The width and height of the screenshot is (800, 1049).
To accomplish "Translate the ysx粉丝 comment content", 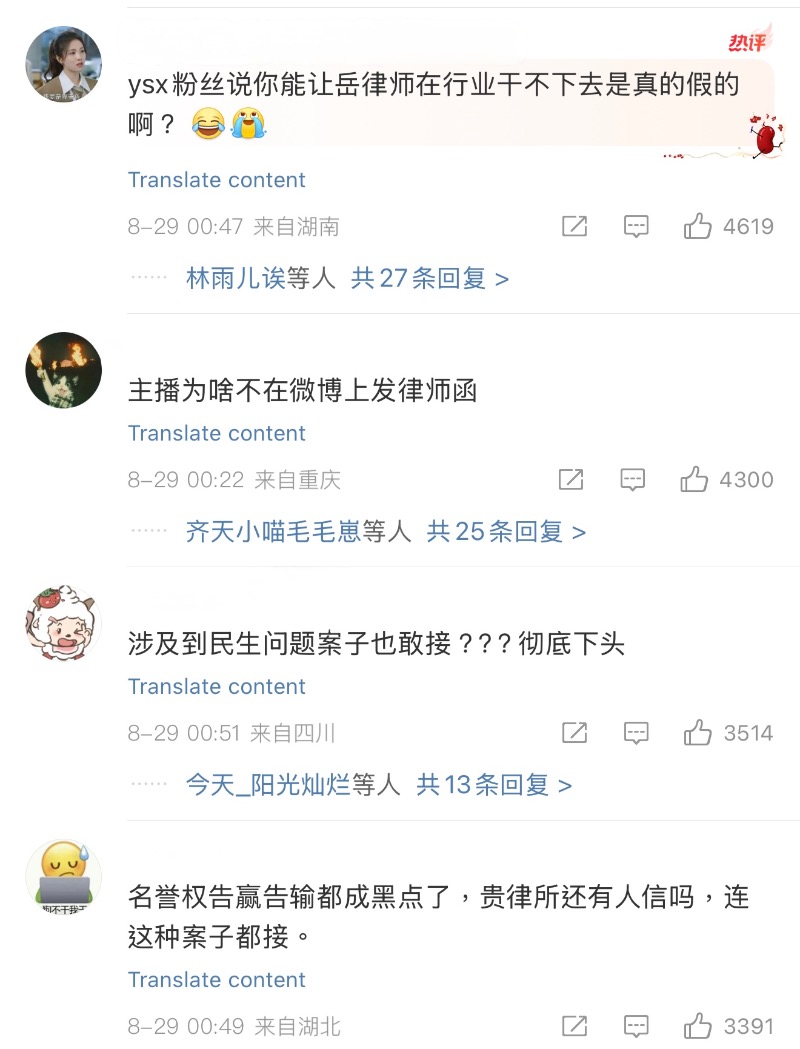I will 216,180.
